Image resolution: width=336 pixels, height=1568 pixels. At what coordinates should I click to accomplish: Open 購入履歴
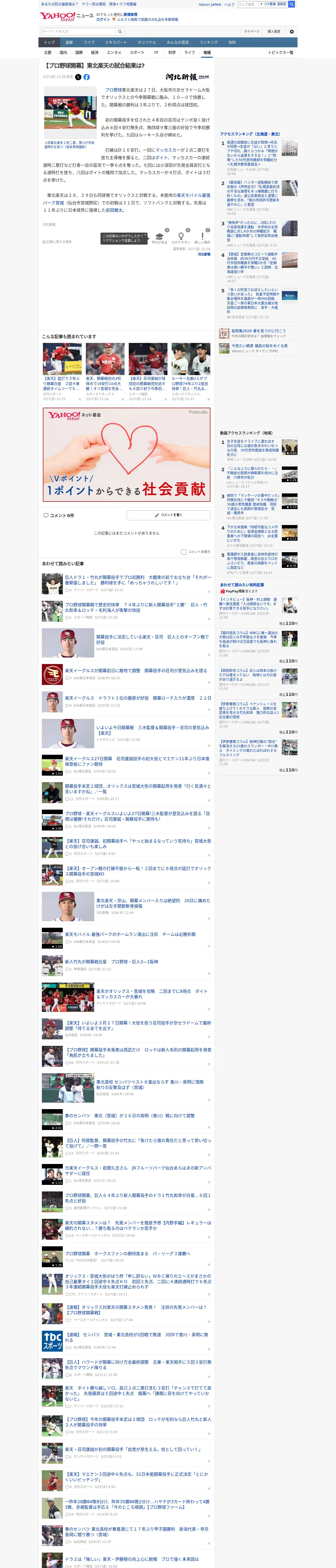point(274,32)
